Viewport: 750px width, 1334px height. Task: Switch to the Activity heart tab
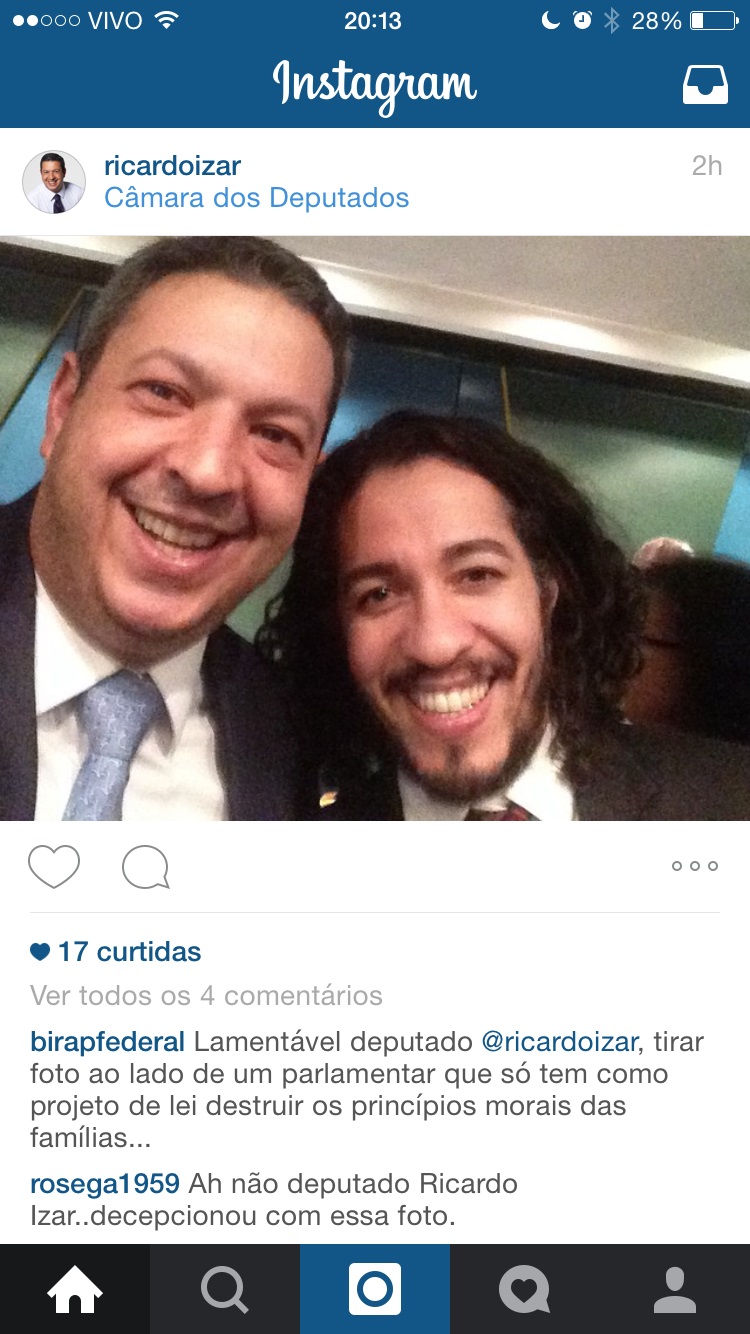(525, 1290)
